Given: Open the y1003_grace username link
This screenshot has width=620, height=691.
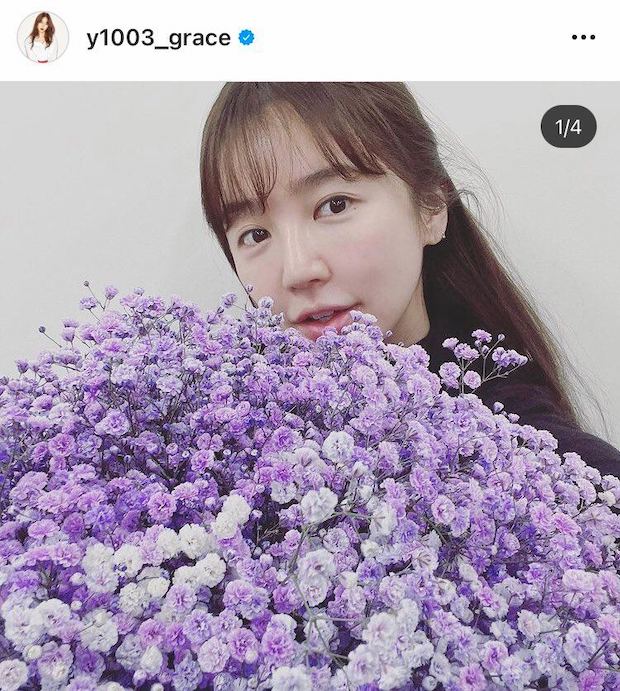Looking at the screenshot, I should click(157, 38).
